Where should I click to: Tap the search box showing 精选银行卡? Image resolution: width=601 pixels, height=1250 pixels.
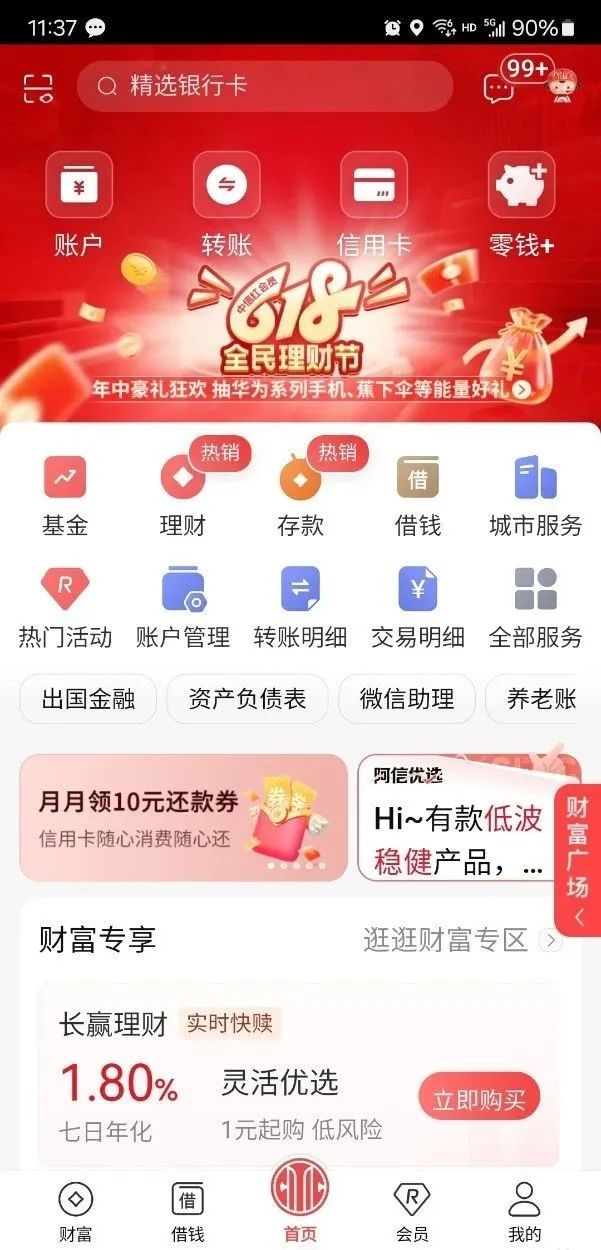(x=265, y=86)
